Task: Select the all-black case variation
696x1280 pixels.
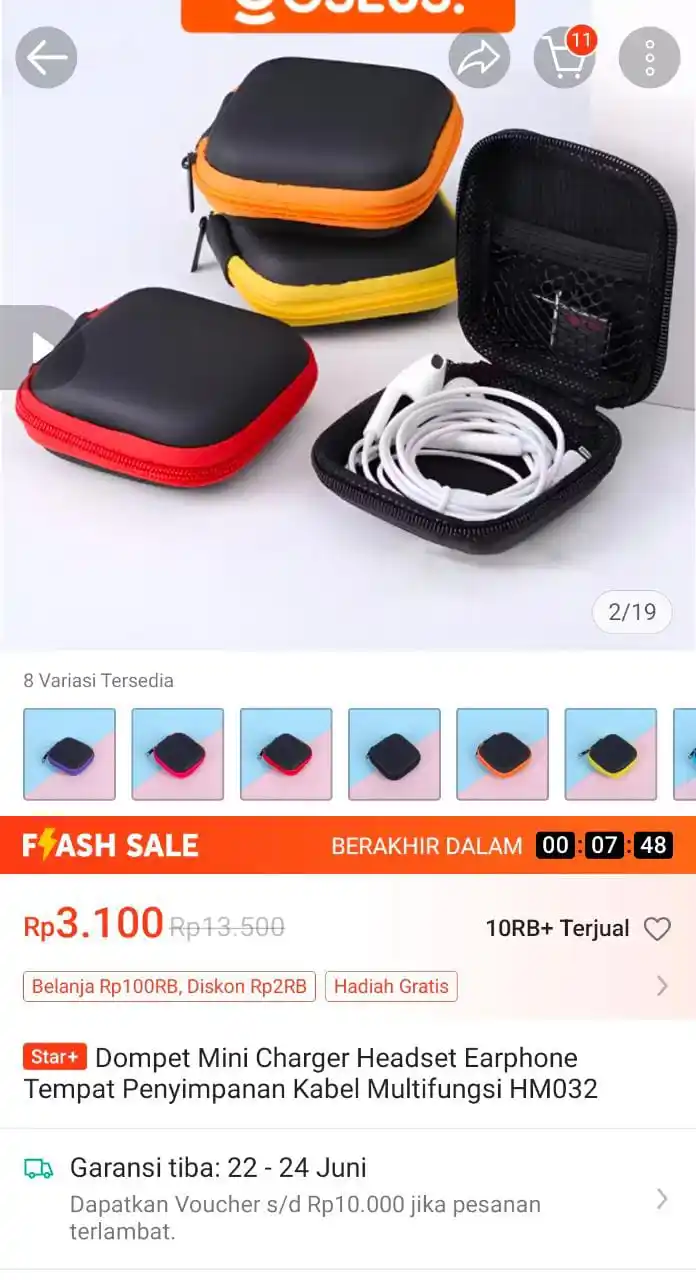Action: pyautogui.click(x=394, y=754)
